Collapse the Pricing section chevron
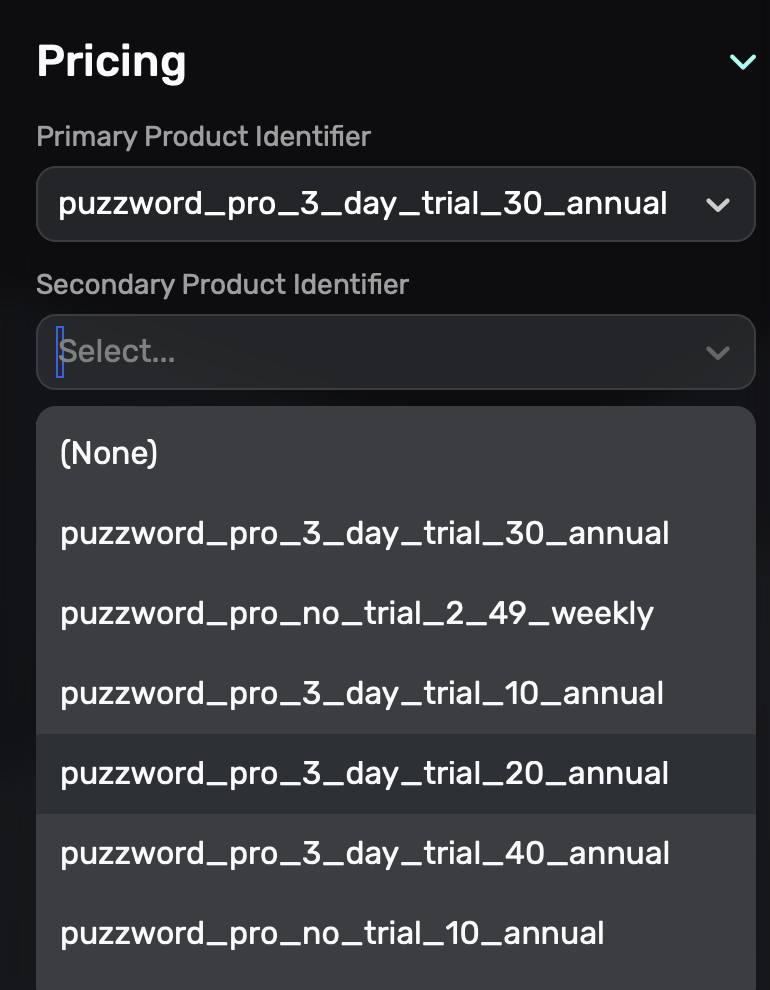The height and width of the screenshot is (990, 770). click(x=742, y=62)
